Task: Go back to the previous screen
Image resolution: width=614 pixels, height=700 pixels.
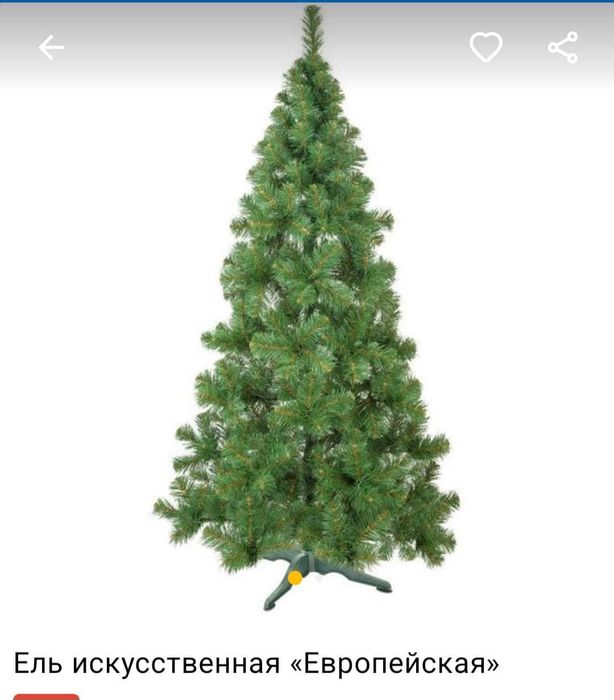Action: (51, 47)
